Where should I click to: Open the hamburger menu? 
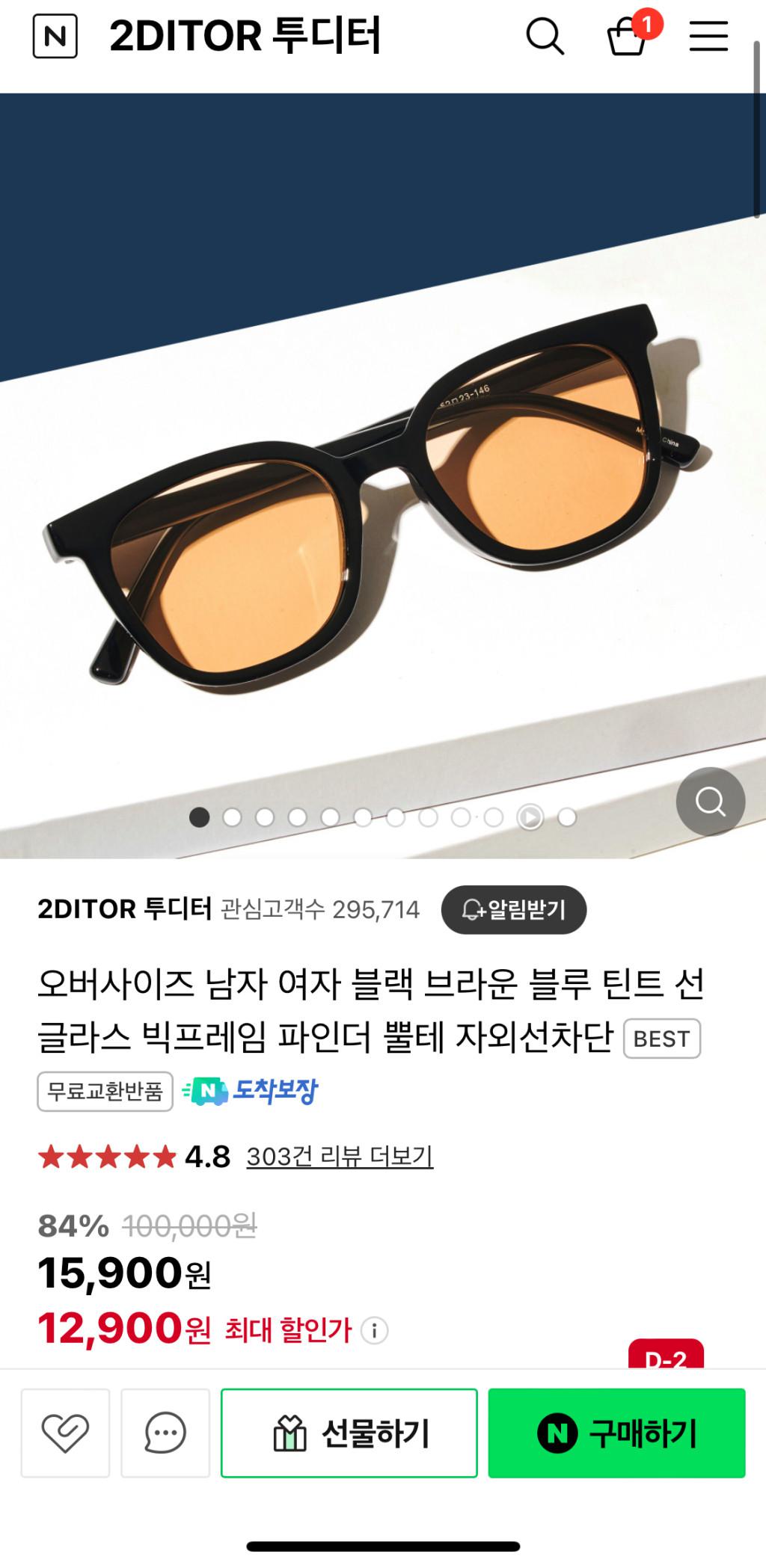tap(708, 36)
